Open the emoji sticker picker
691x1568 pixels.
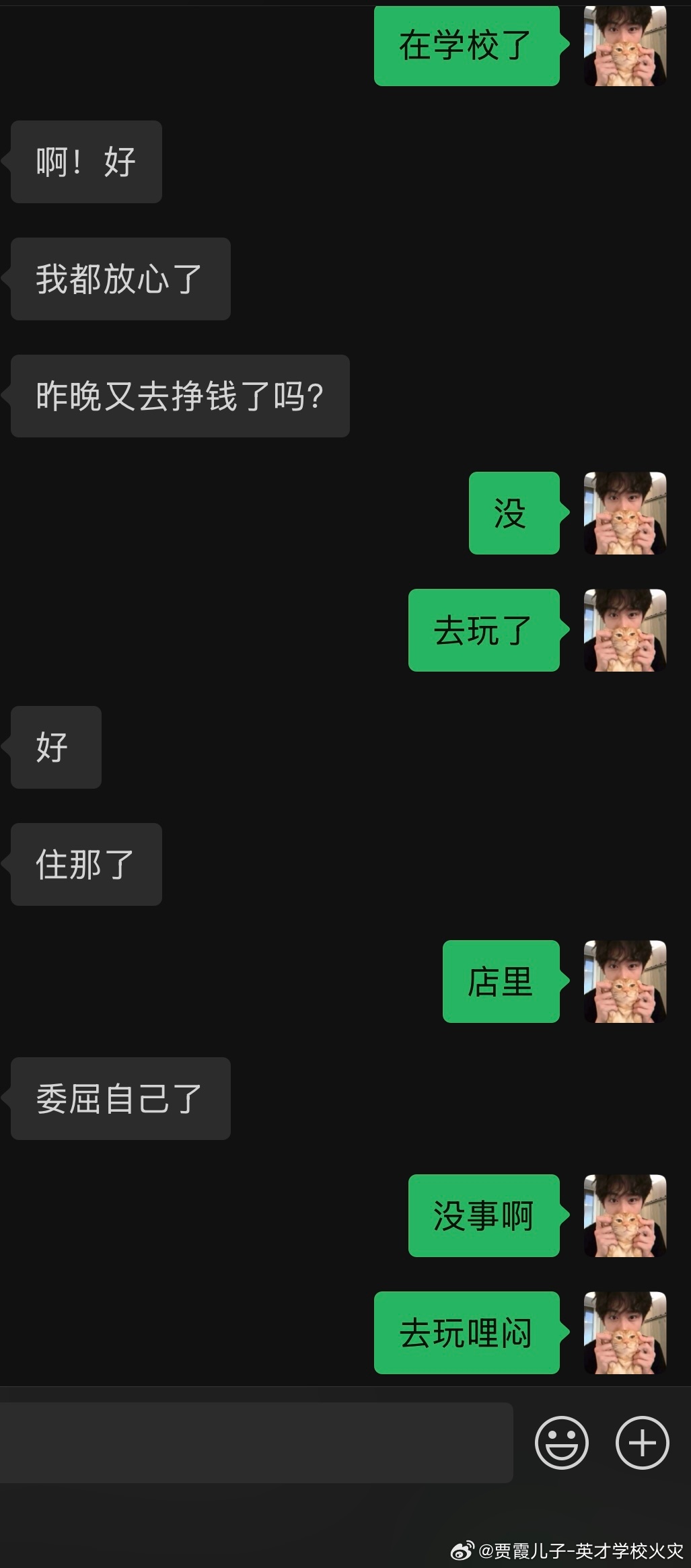(561, 1442)
